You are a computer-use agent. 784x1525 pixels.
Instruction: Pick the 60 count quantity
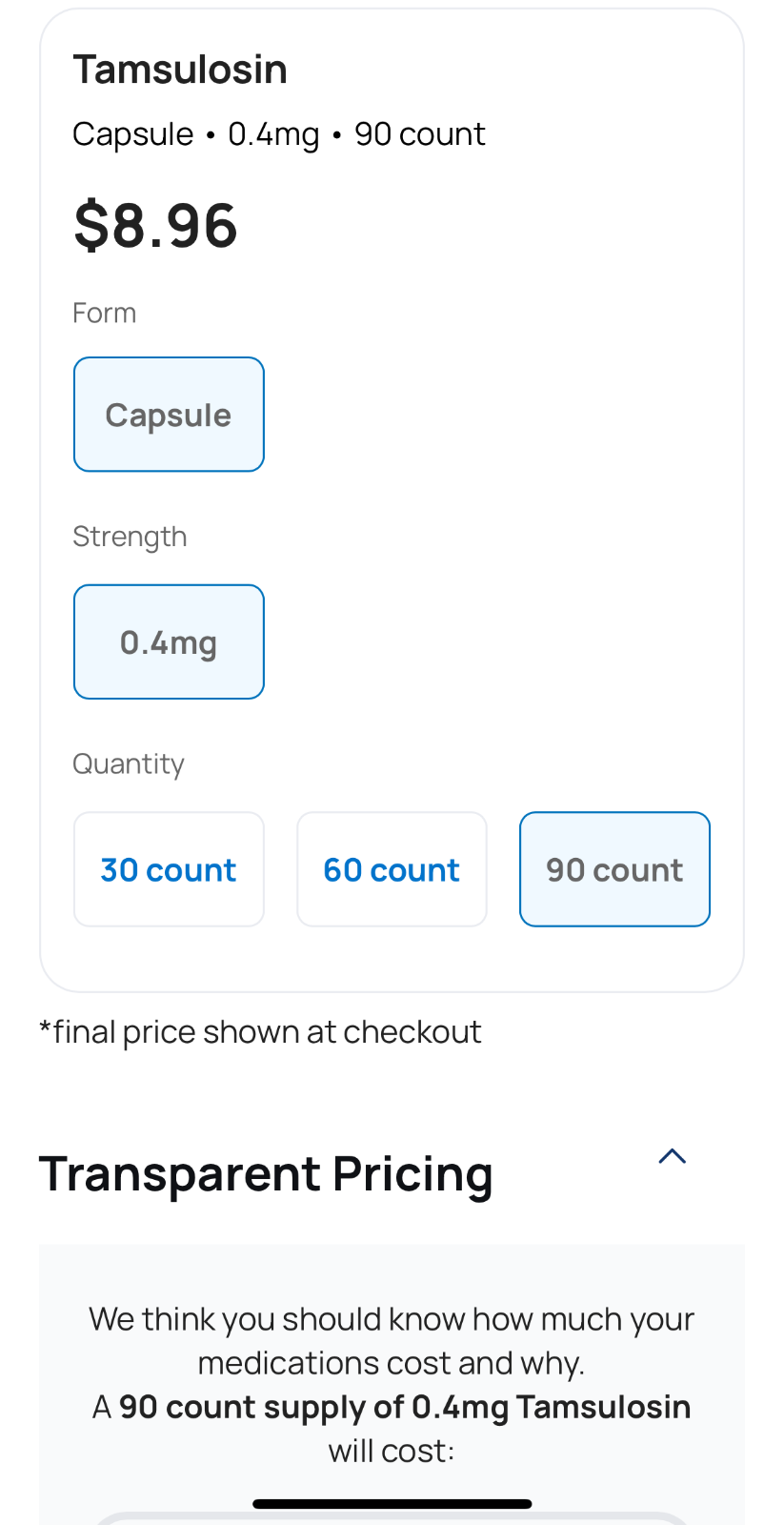[392, 869]
